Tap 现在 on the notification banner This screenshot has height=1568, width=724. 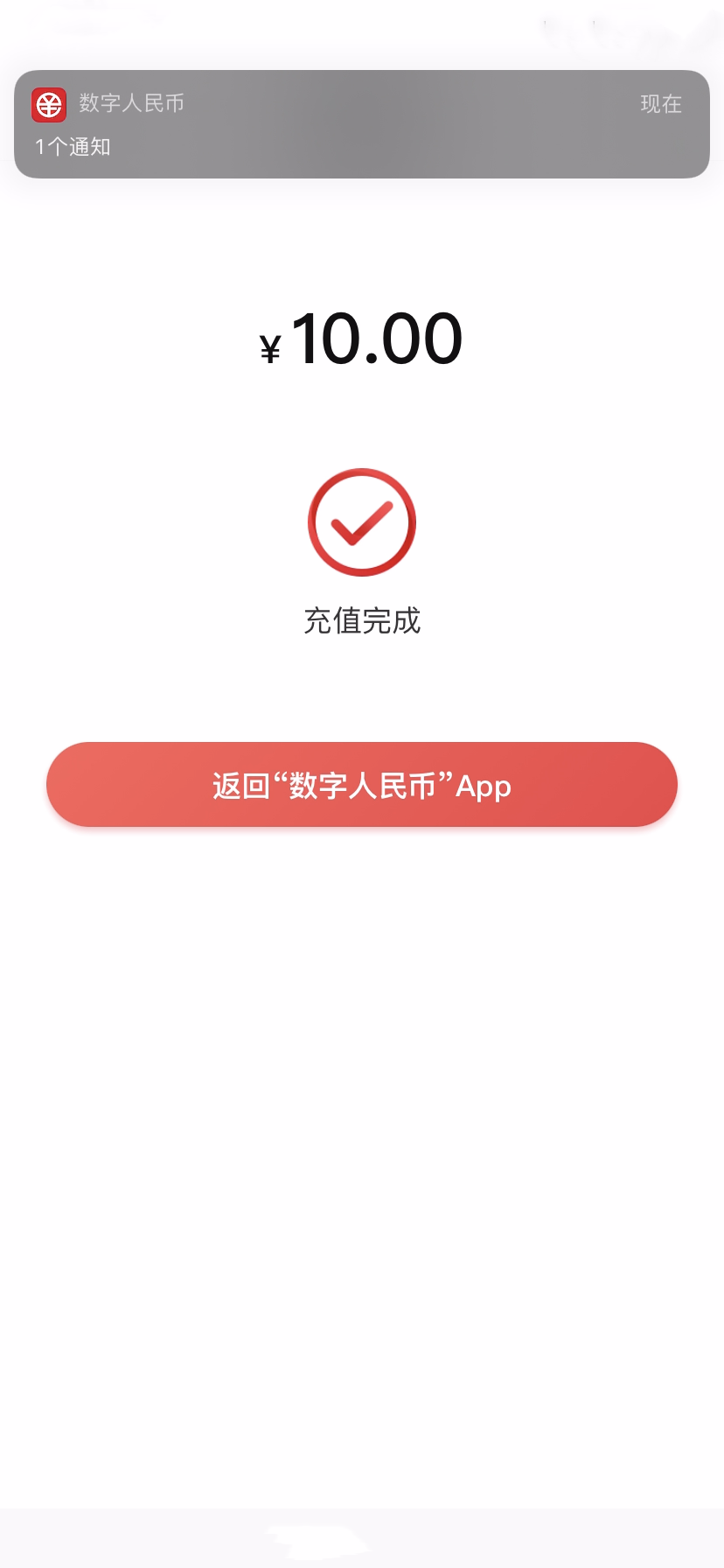pyautogui.click(x=661, y=105)
